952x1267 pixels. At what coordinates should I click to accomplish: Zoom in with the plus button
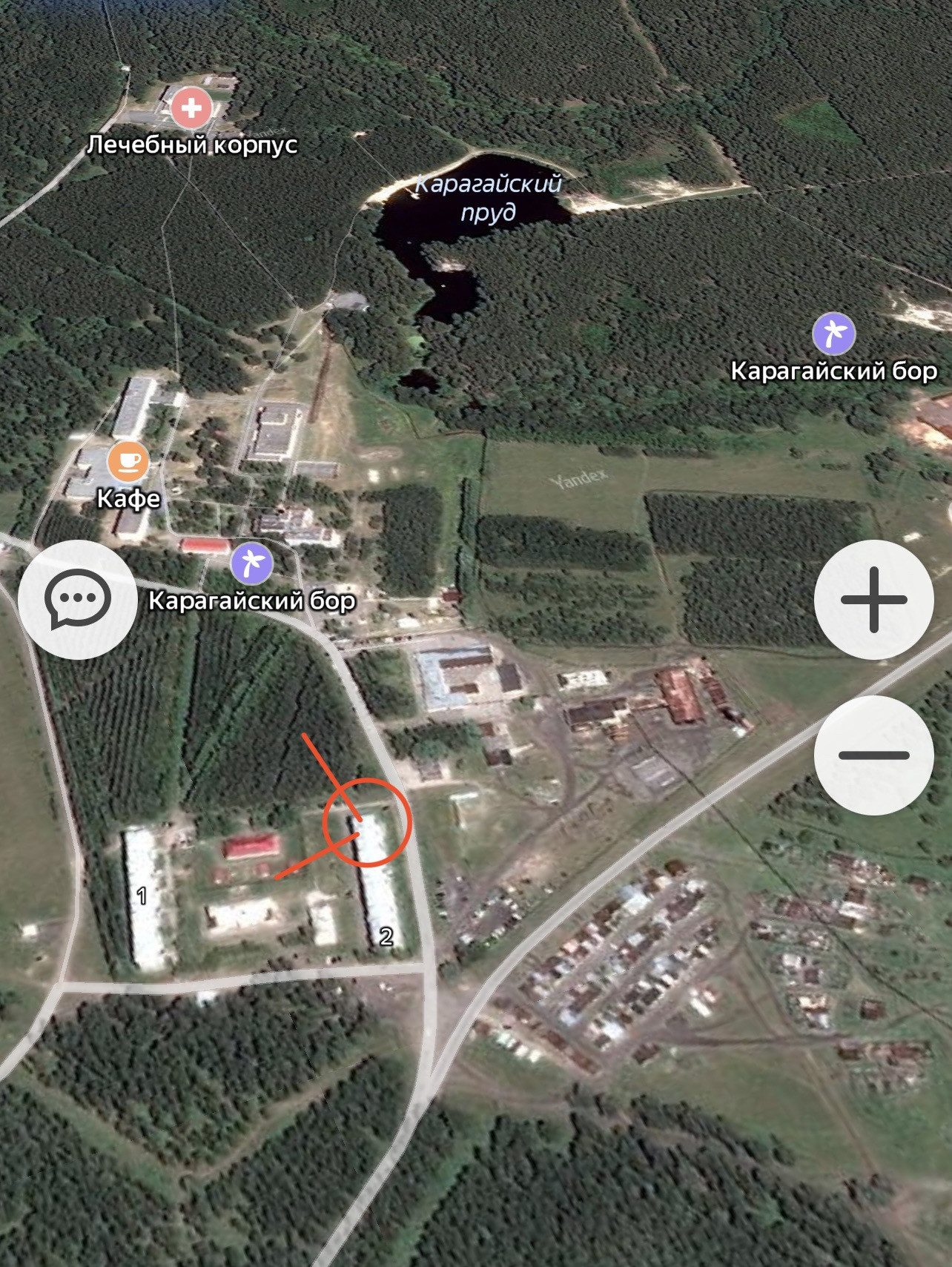(x=873, y=600)
